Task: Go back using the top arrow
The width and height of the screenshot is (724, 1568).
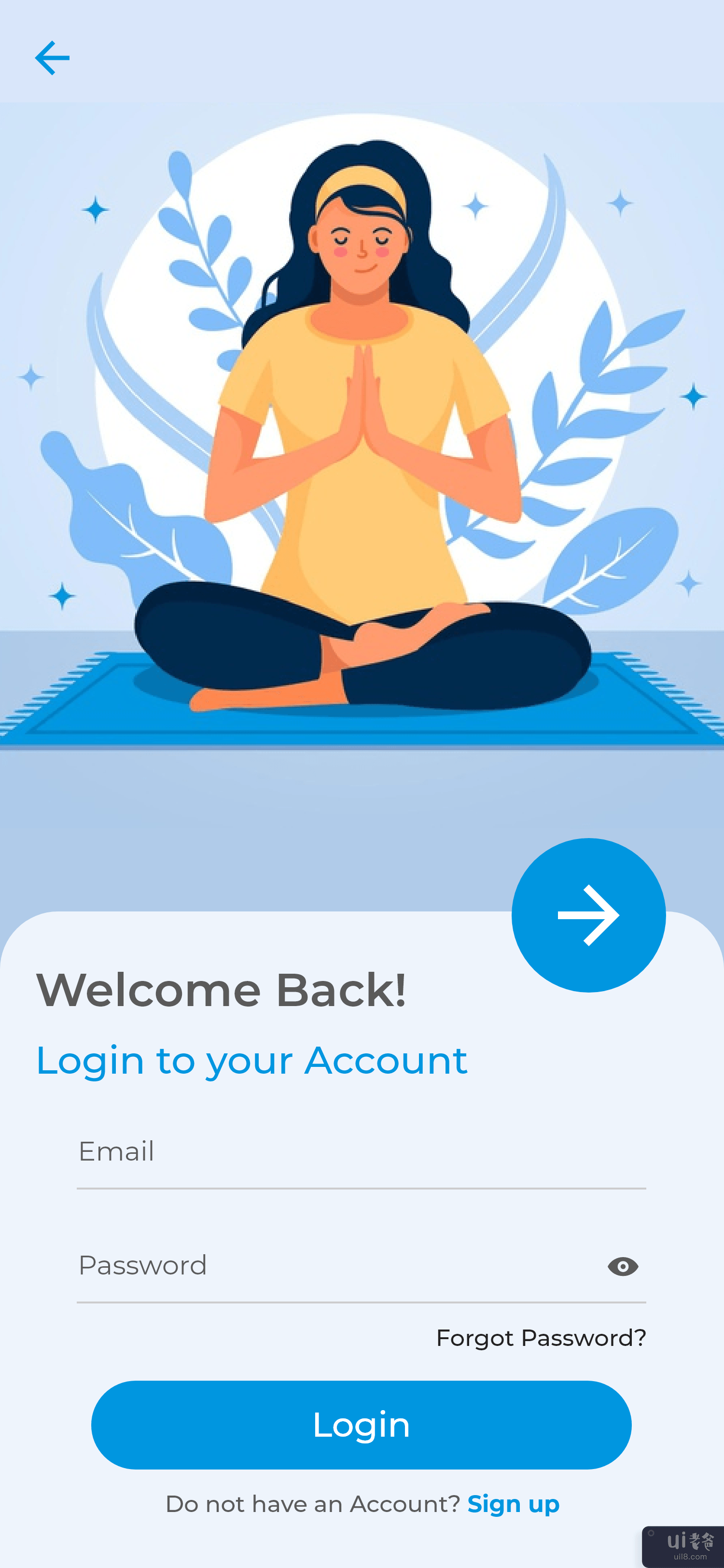Action: (x=52, y=58)
